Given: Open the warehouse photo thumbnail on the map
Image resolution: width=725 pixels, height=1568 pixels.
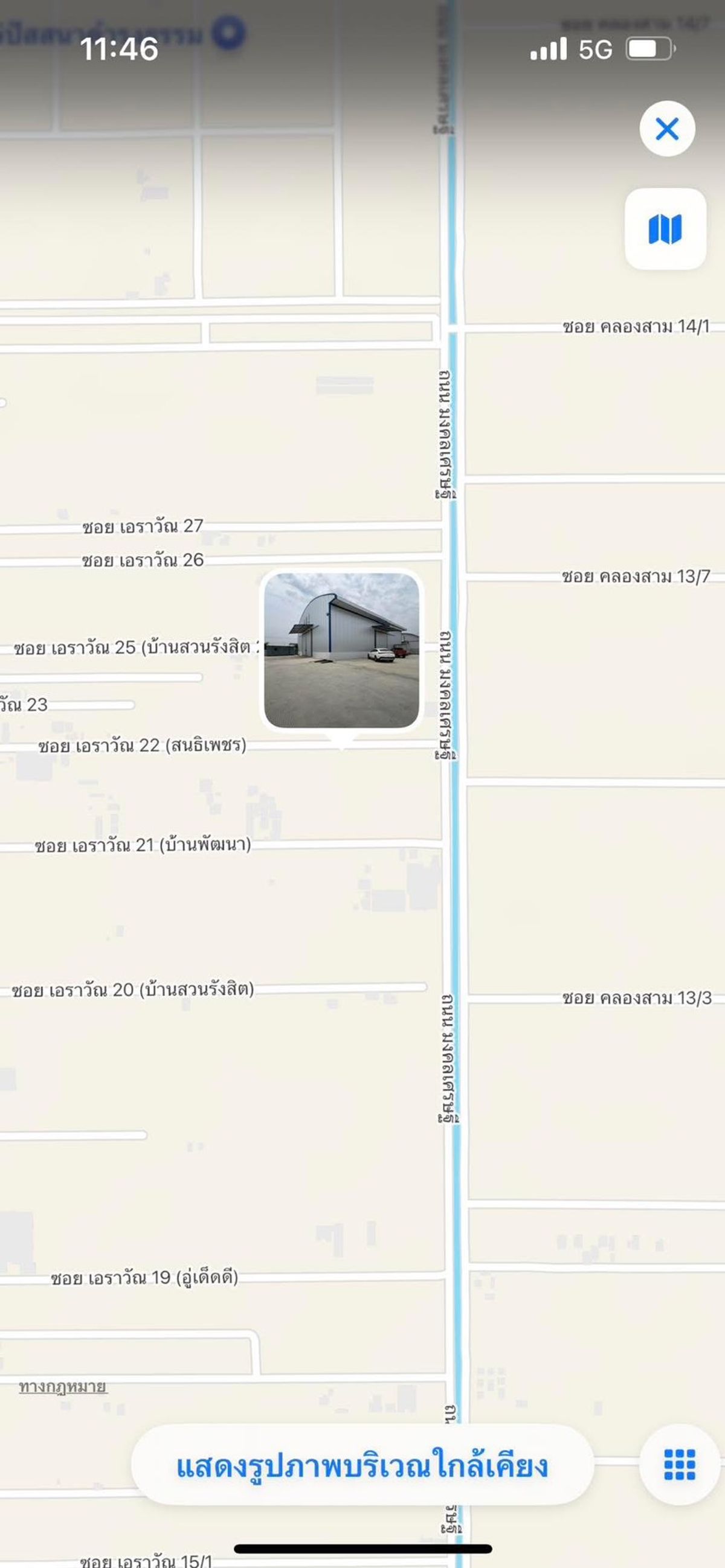Looking at the screenshot, I should point(342,650).
